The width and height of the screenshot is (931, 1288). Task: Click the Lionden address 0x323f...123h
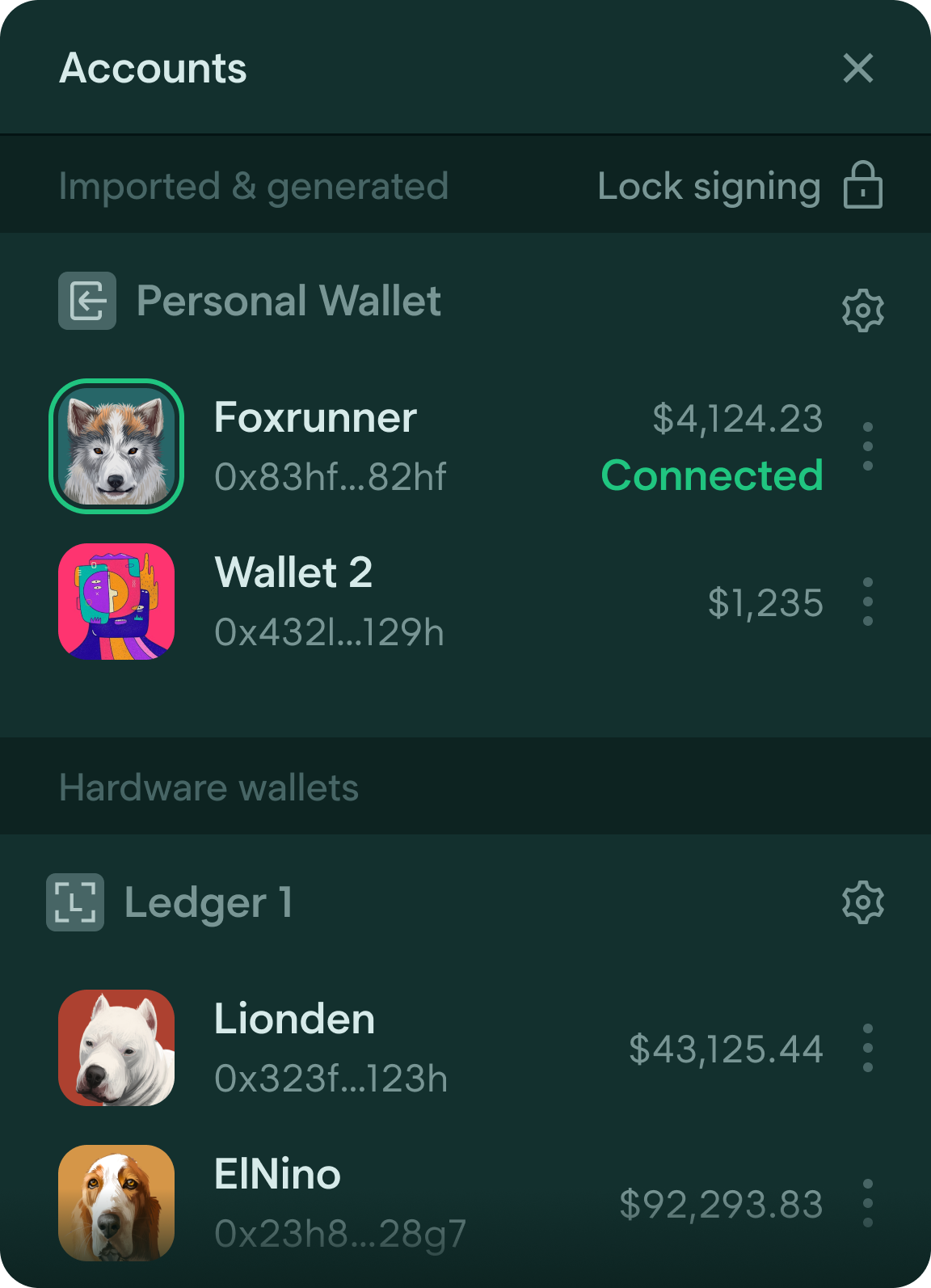(331, 1079)
